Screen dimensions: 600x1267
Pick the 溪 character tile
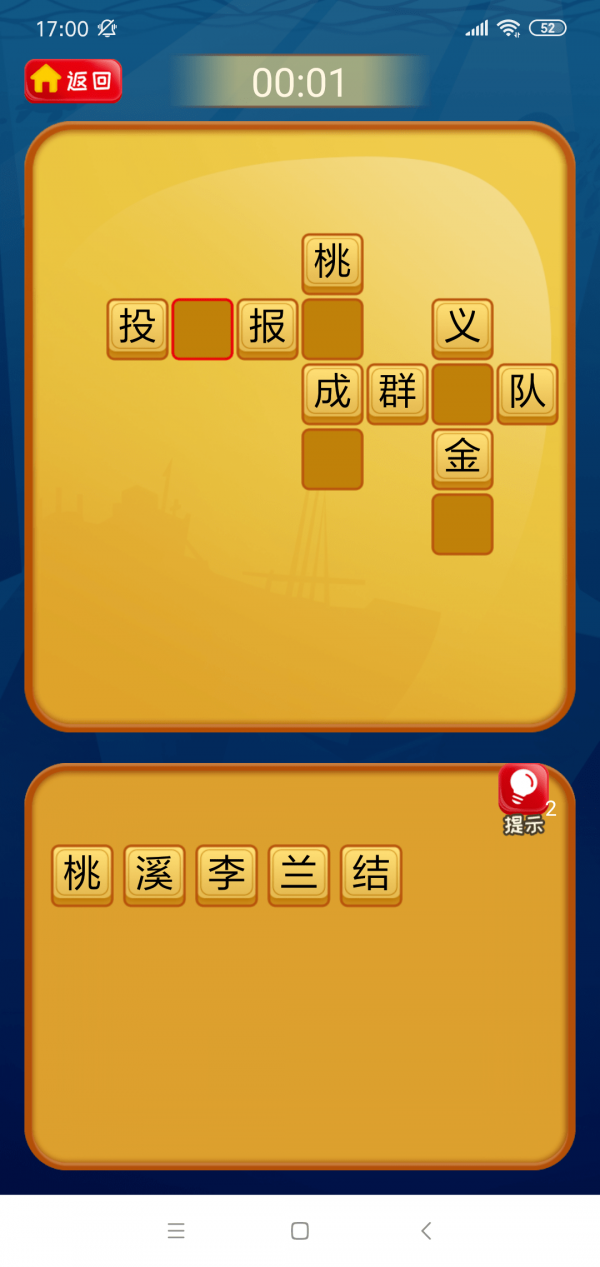tap(154, 875)
